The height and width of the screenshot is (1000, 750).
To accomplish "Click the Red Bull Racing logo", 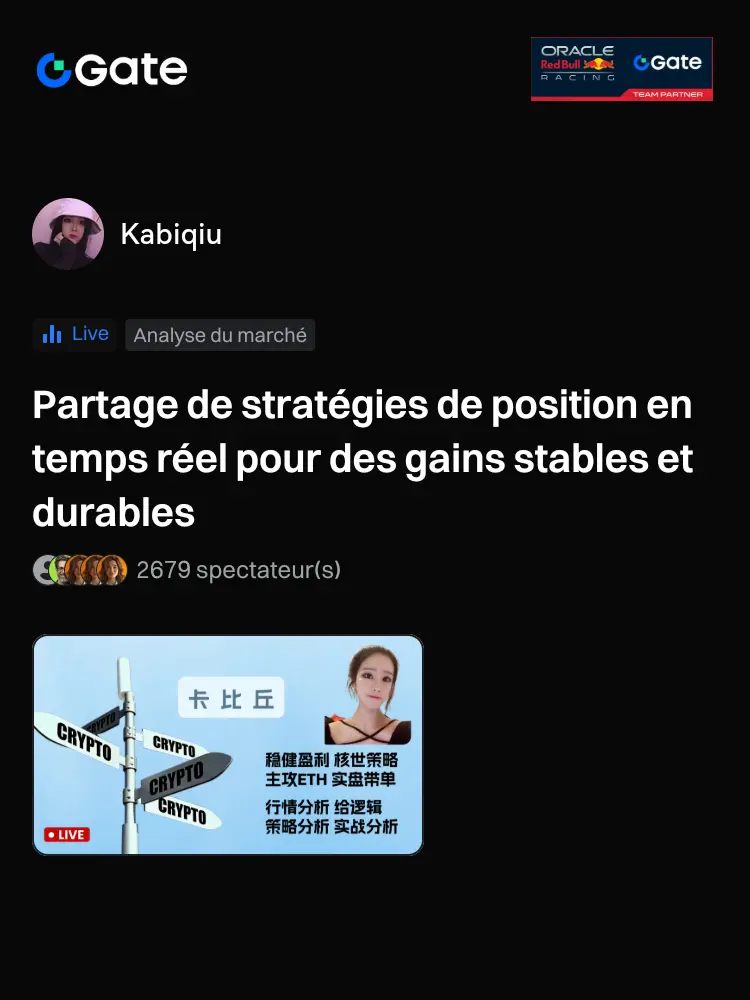I will tap(577, 63).
